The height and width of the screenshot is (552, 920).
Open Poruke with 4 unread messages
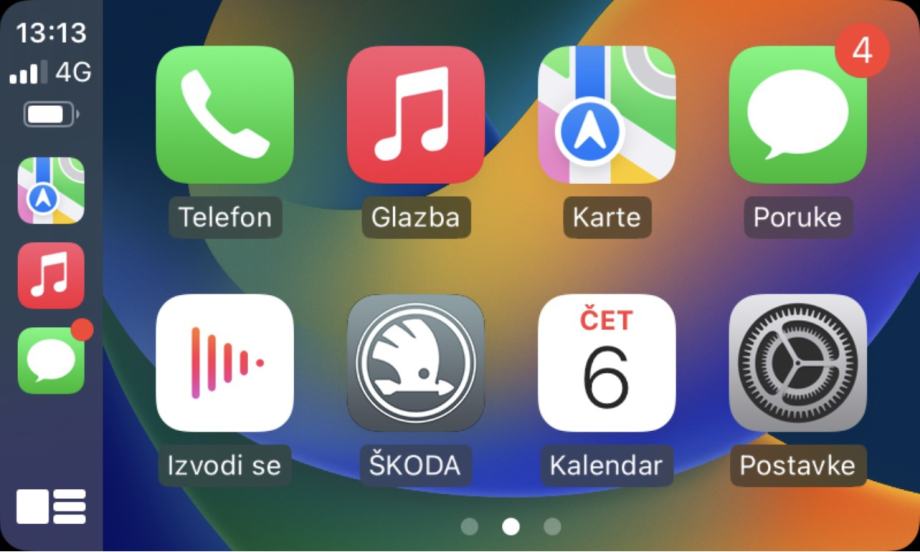[798, 115]
